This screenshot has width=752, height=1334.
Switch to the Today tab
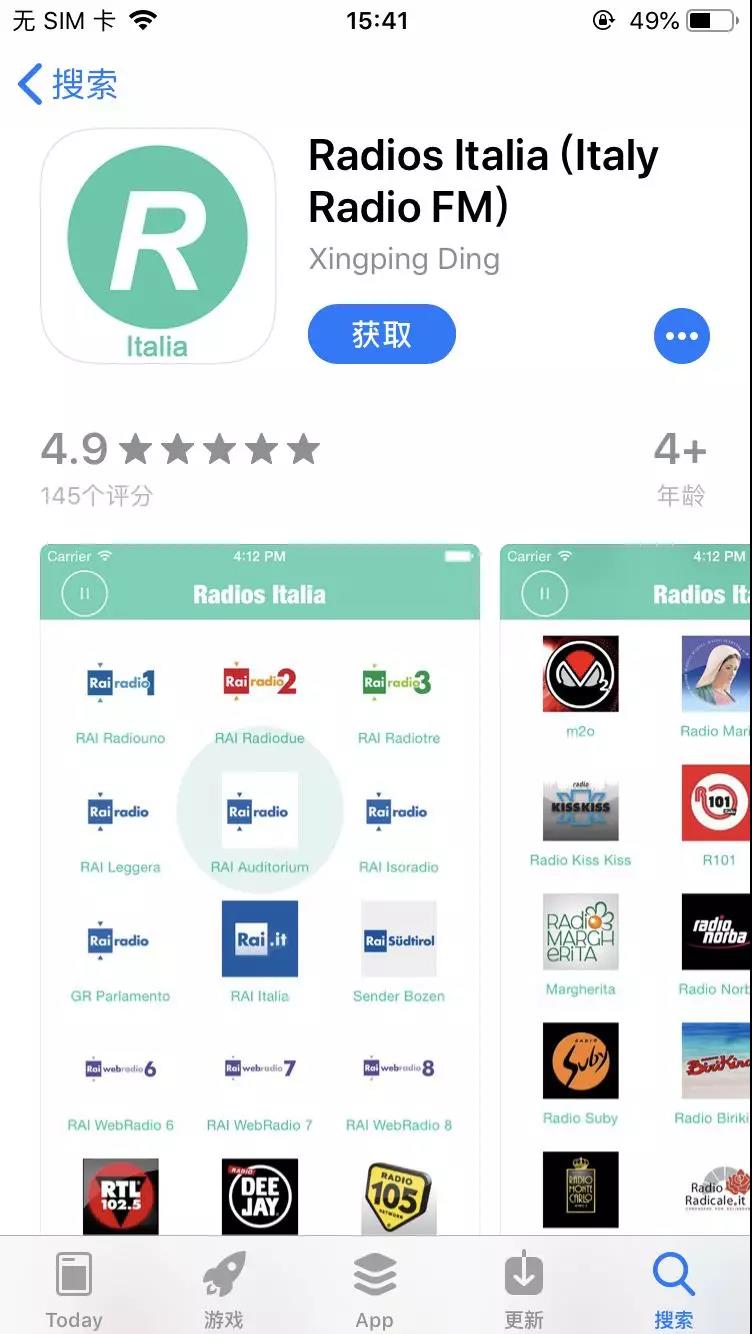(74, 1288)
